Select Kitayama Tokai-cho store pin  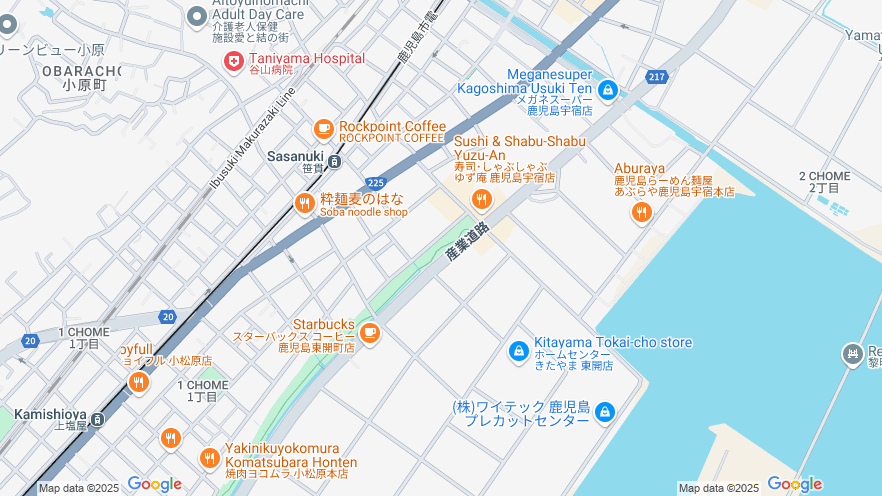(x=519, y=350)
